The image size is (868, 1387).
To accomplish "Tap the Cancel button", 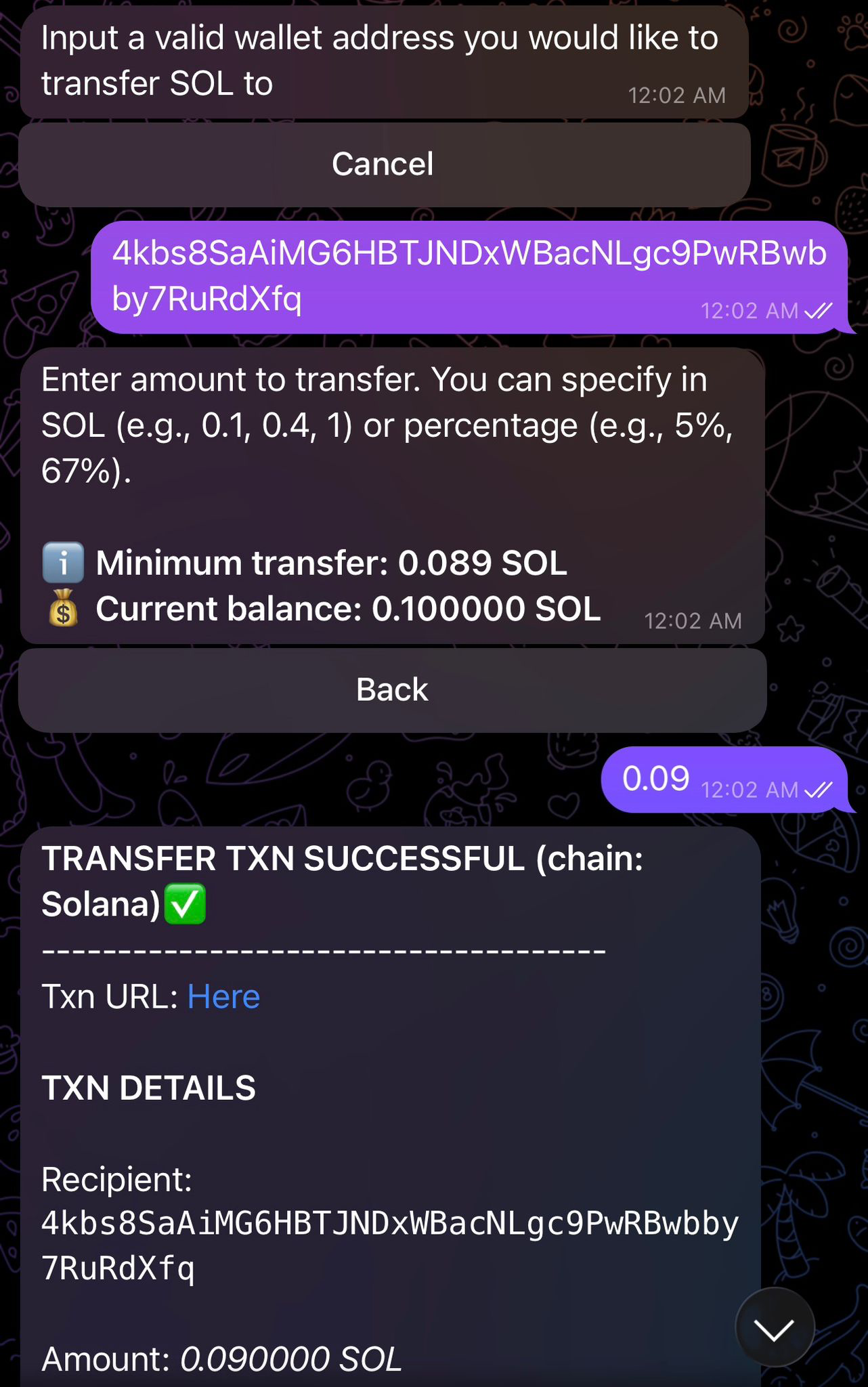I will (384, 165).
